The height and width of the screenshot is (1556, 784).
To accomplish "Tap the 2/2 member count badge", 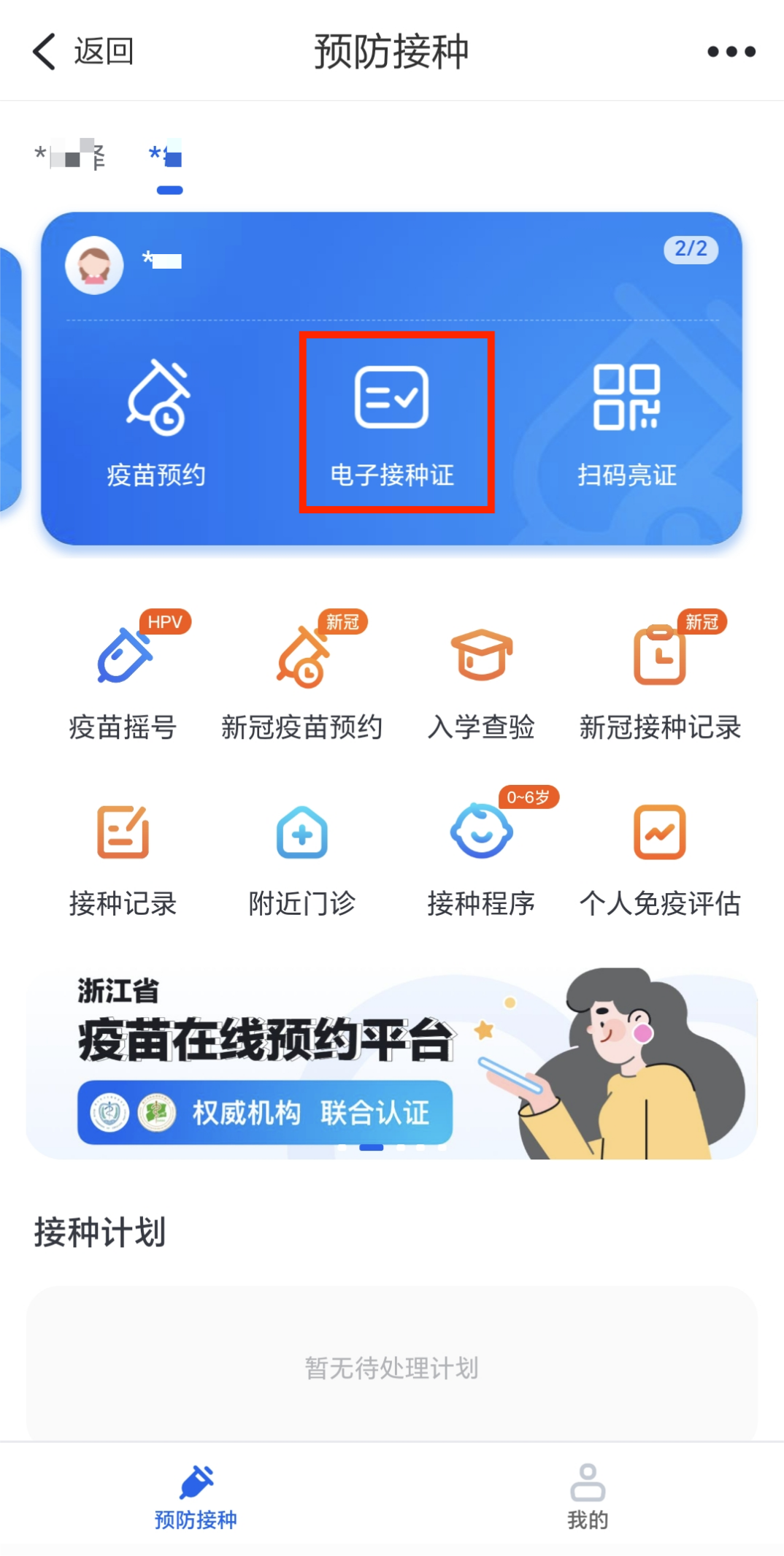I will point(689,249).
